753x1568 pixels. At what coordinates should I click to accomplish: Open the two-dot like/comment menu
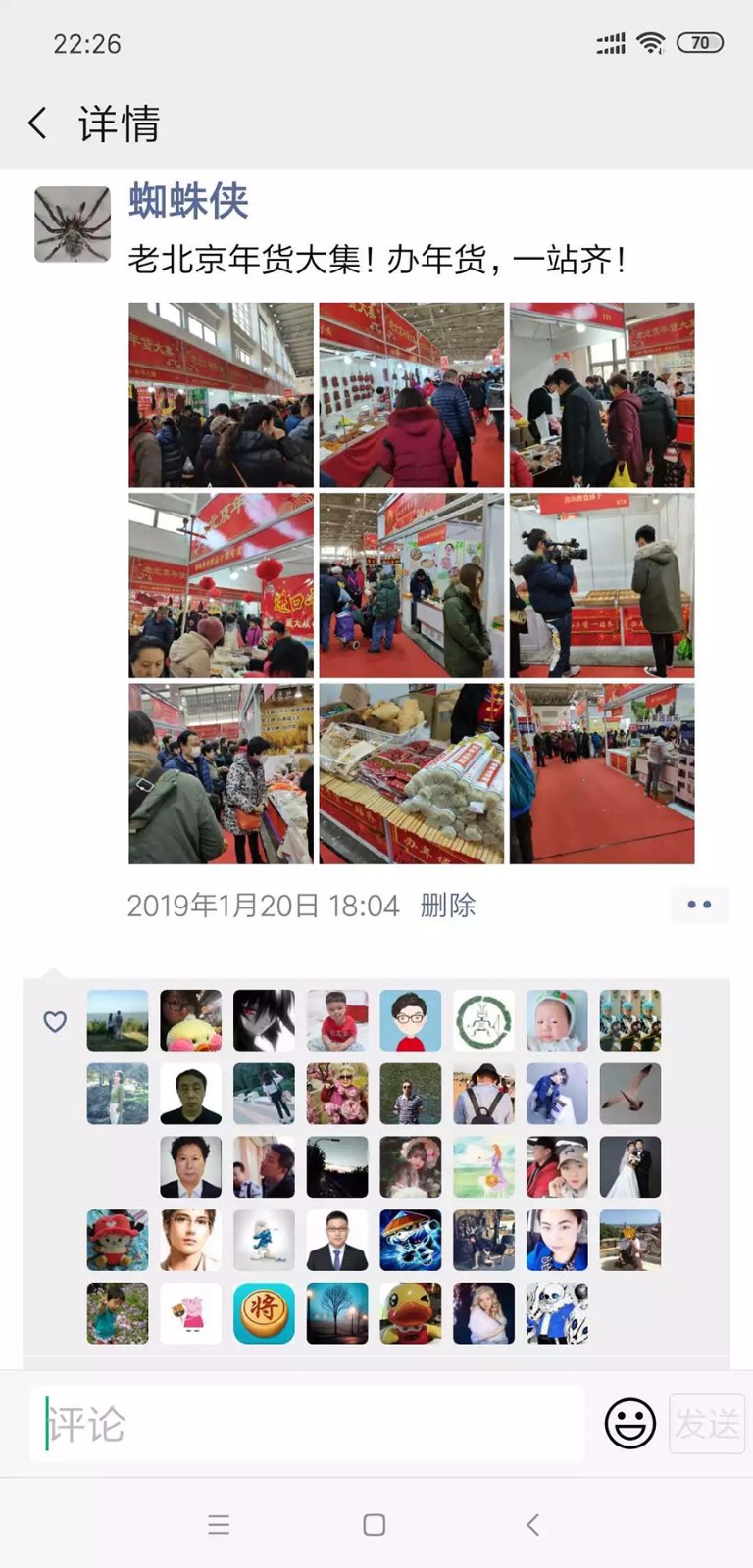(699, 905)
